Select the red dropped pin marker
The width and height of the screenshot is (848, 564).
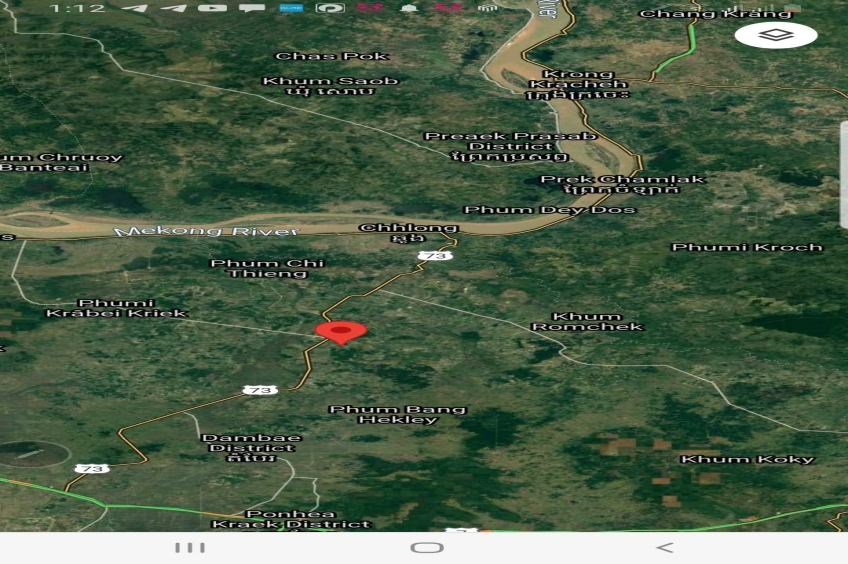click(x=341, y=331)
